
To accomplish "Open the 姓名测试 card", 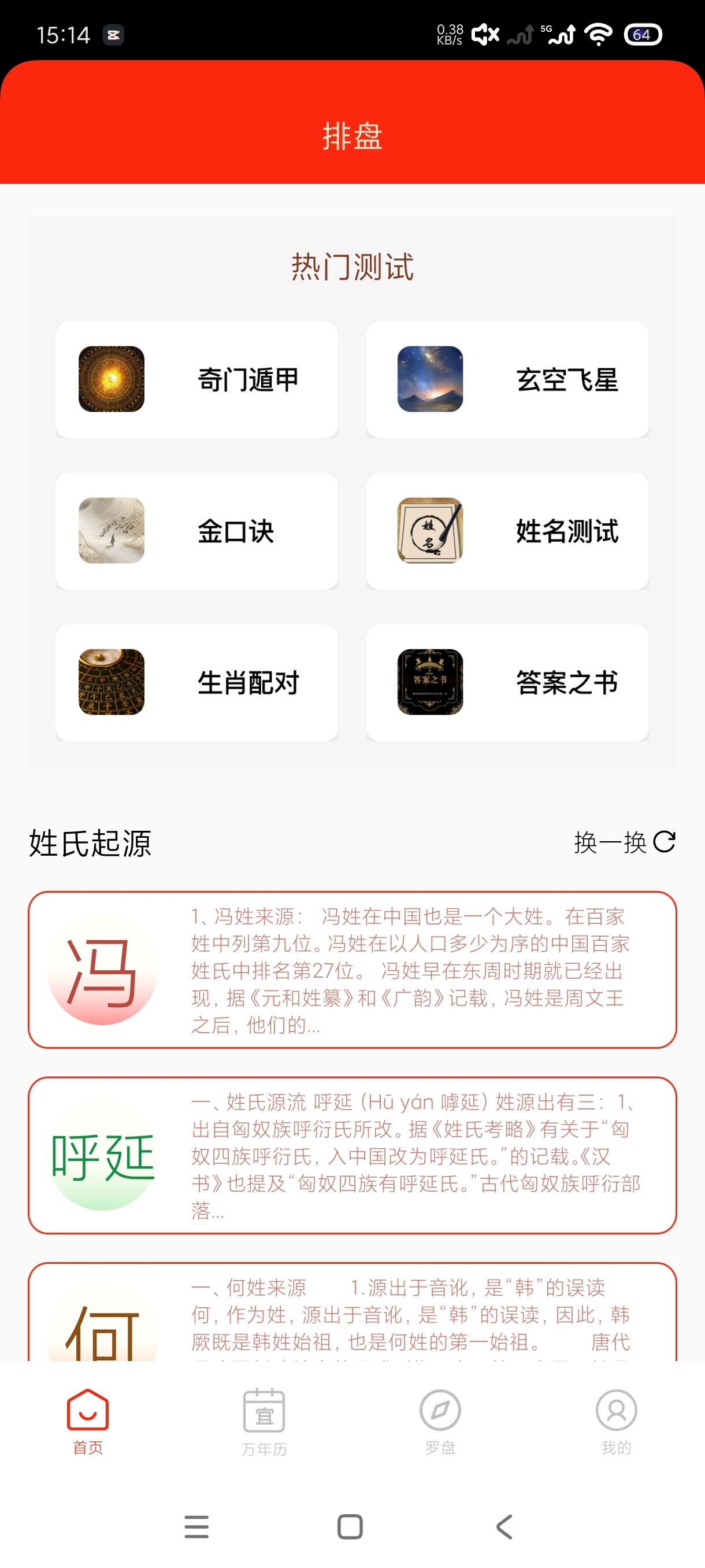I will point(507,531).
